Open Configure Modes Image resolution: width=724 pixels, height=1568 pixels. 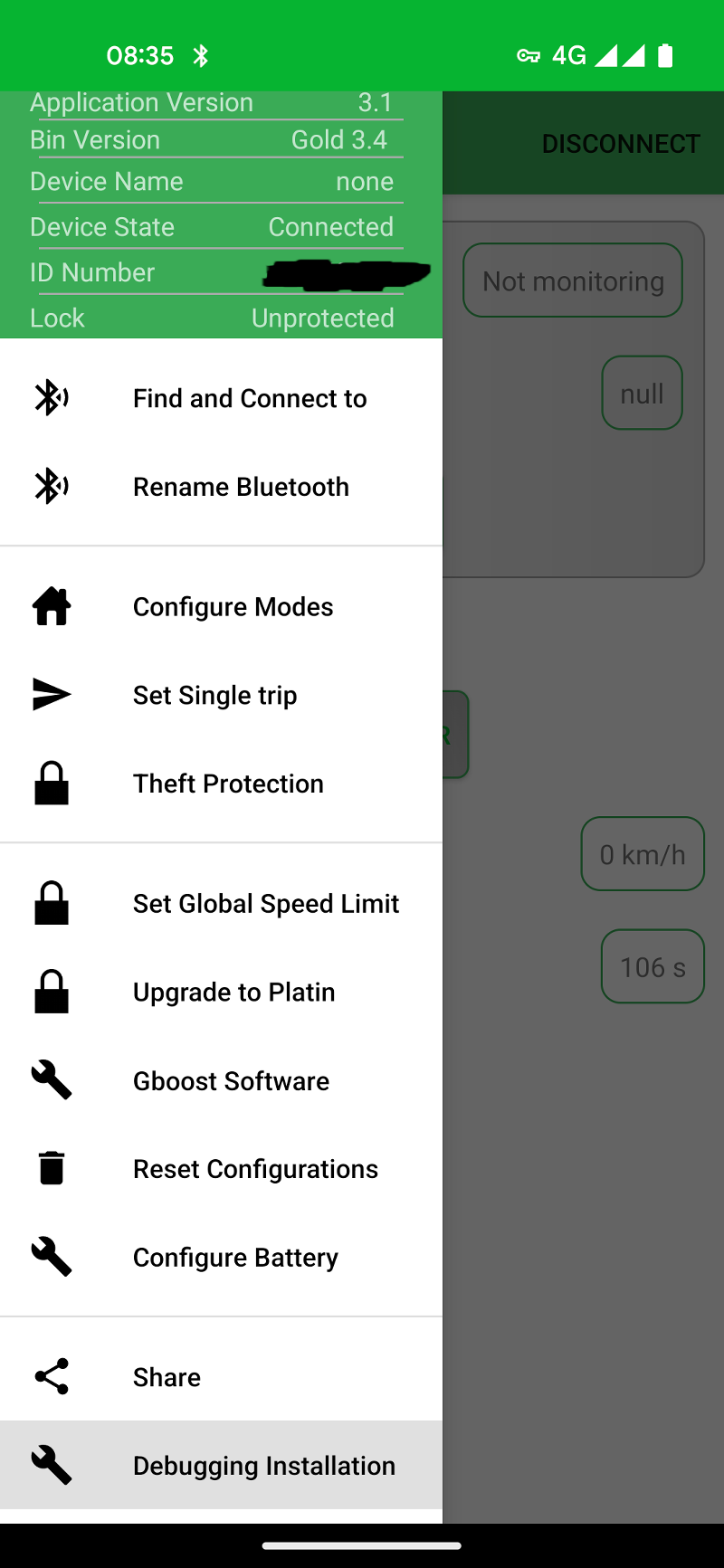click(x=221, y=606)
